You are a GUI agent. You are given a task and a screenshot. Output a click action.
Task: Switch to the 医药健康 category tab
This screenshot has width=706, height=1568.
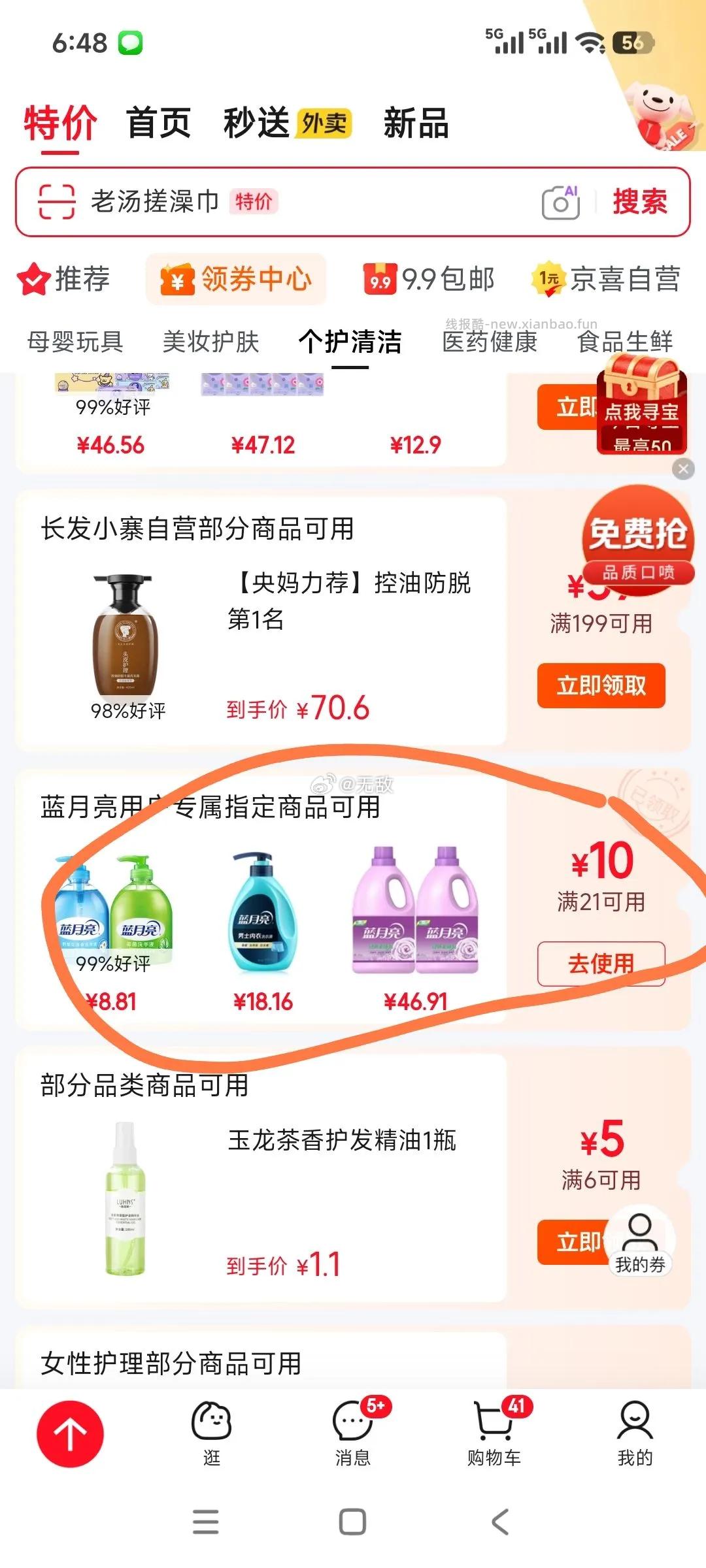click(x=490, y=342)
